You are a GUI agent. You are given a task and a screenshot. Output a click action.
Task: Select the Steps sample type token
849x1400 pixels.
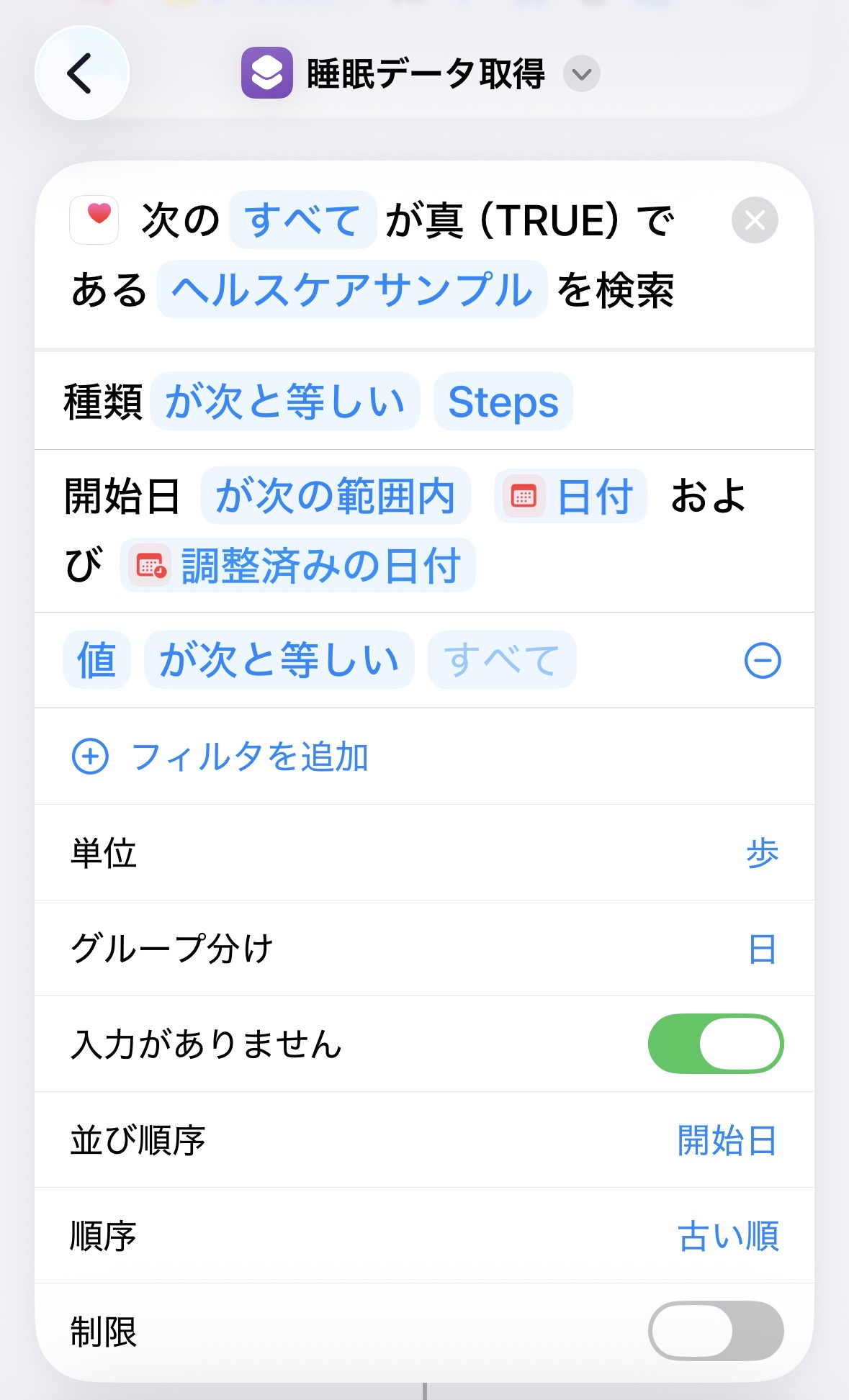pyautogui.click(x=503, y=402)
